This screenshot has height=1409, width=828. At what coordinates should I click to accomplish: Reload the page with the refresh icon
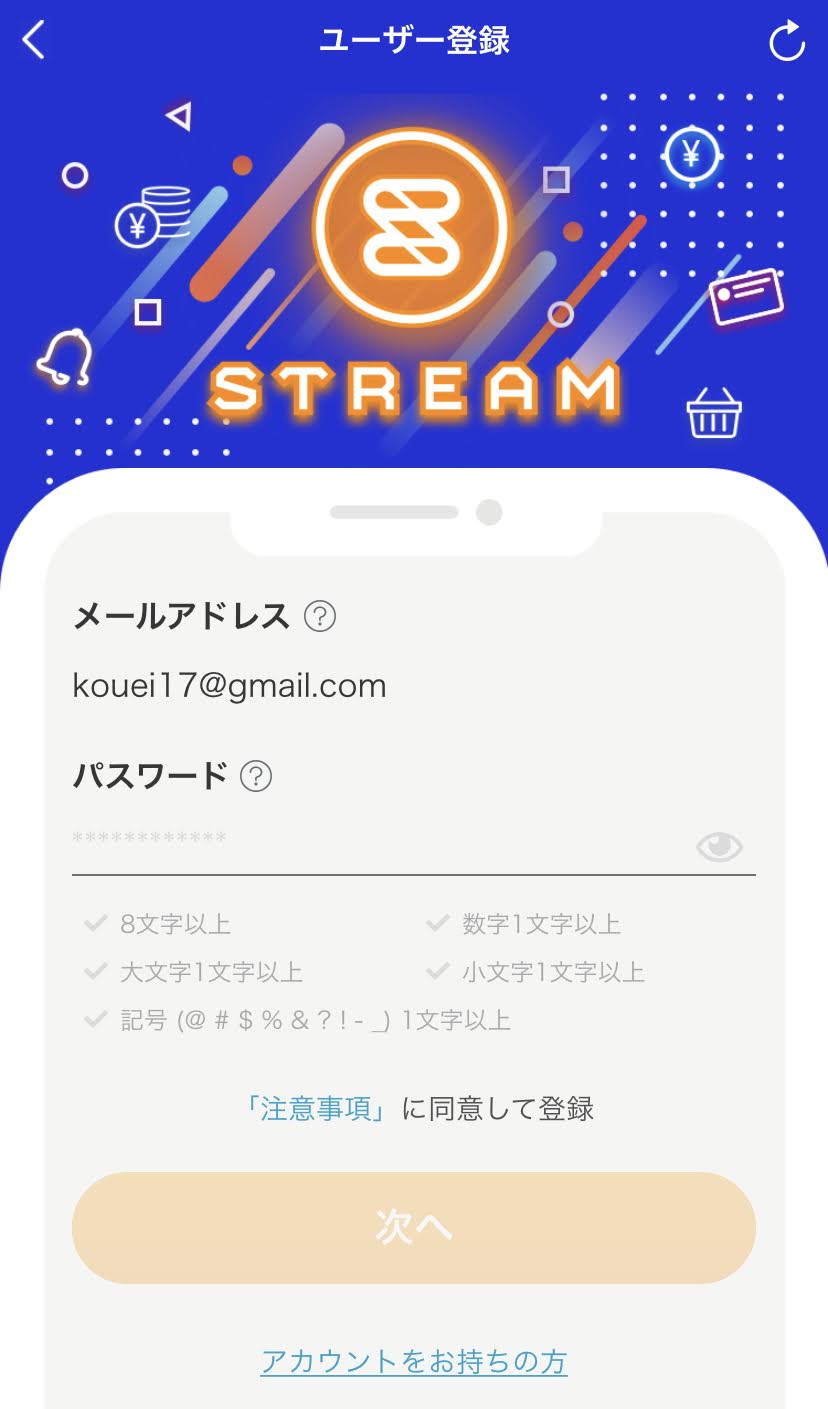click(786, 42)
